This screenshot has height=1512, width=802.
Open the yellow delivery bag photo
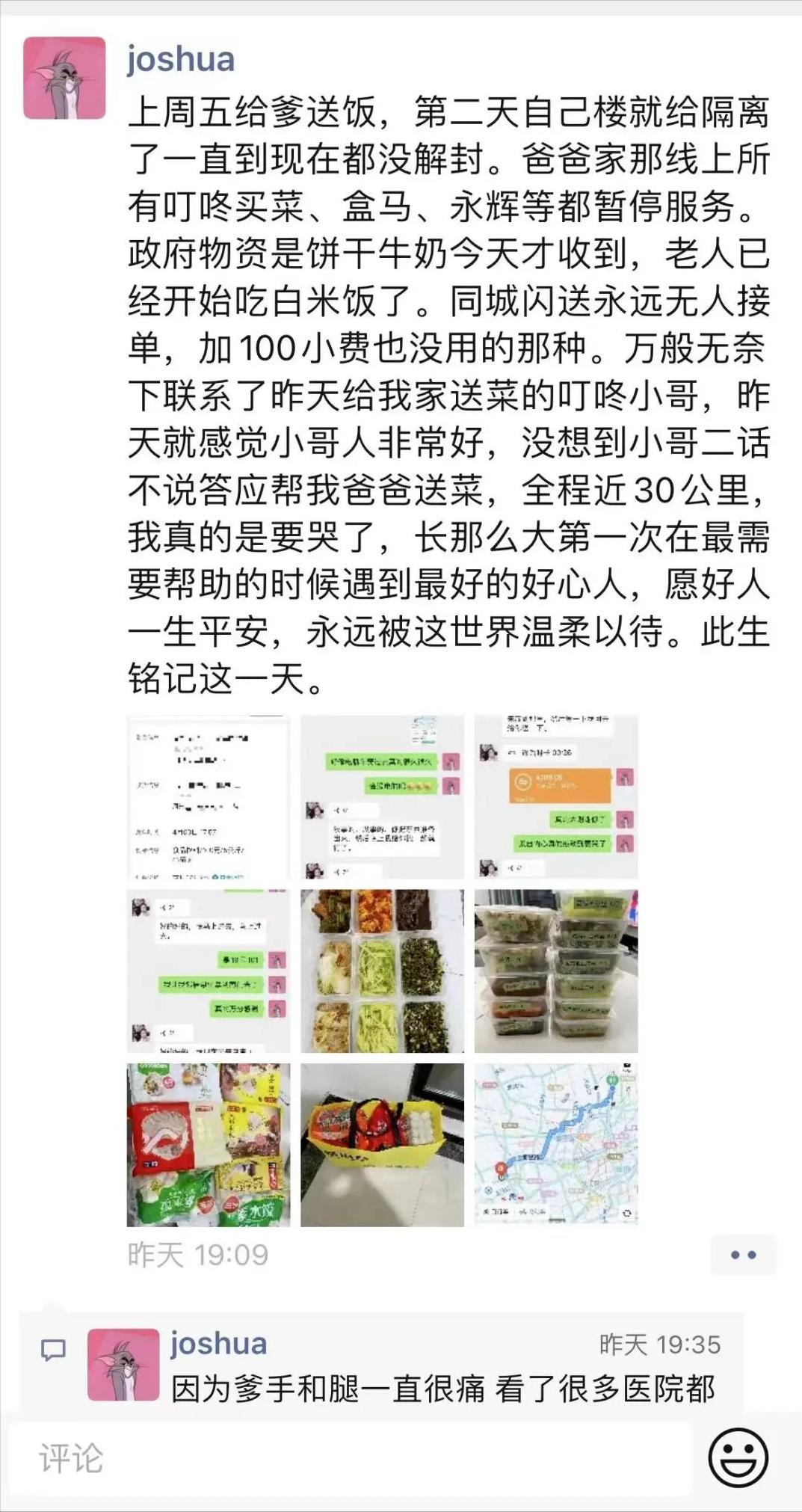click(x=382, y=1145)
